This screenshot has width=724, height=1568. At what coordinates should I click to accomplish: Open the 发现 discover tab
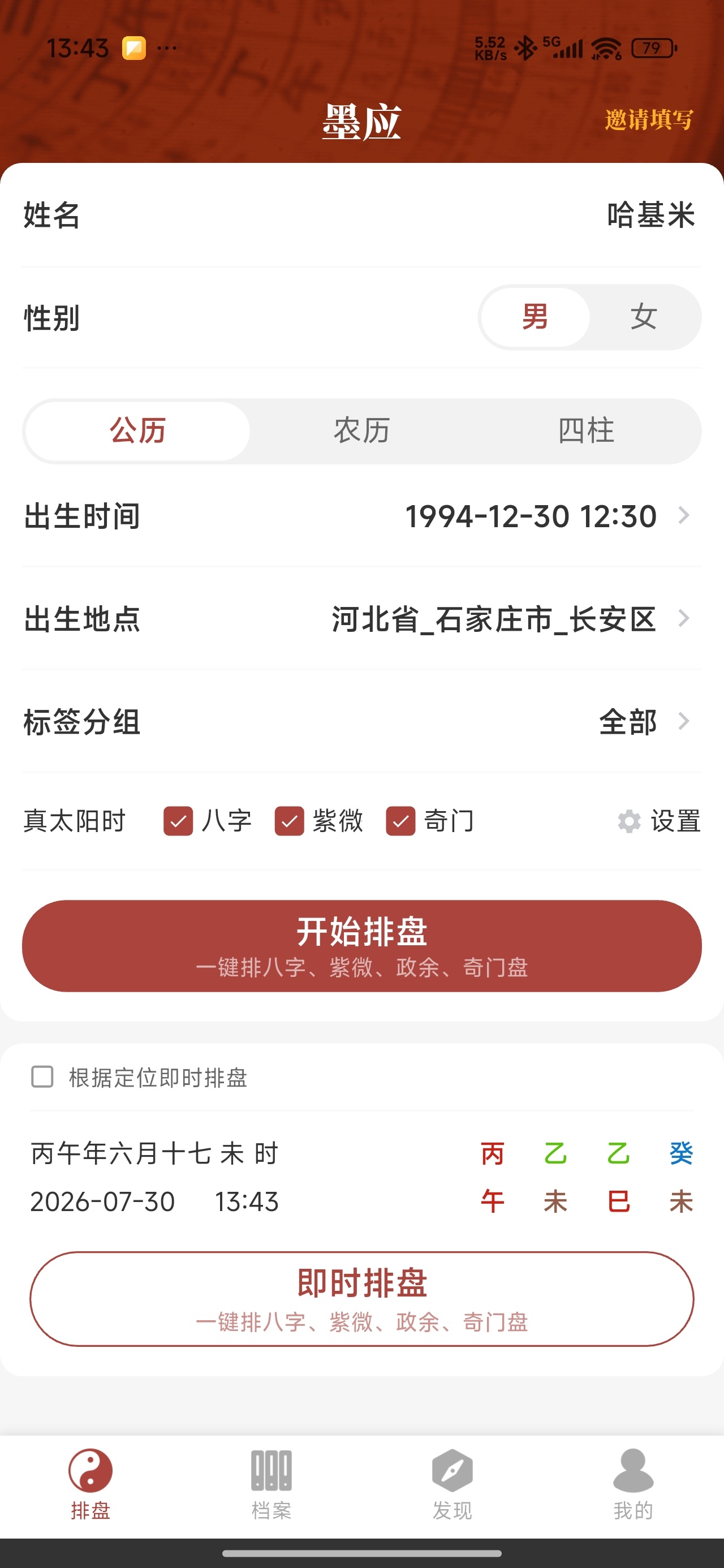coord(453,1485)
